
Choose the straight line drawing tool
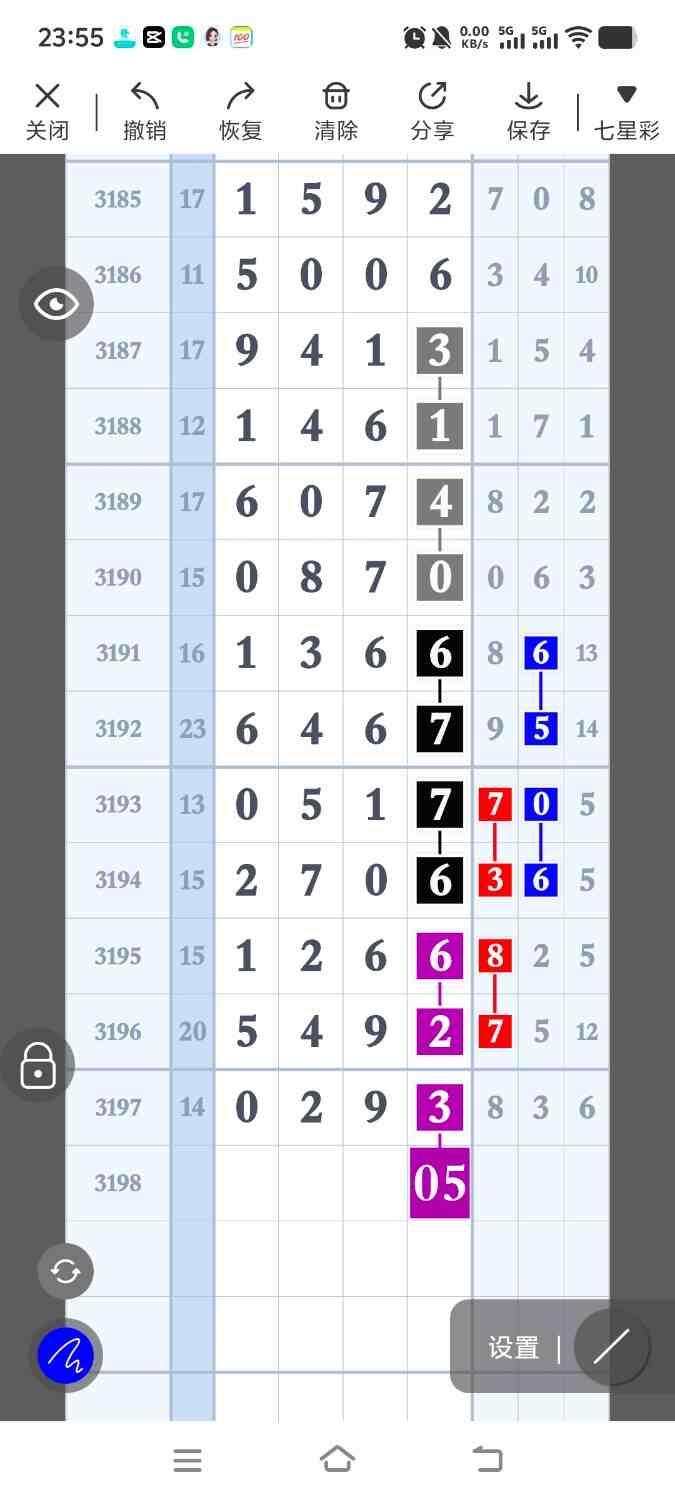point(611,1347)
